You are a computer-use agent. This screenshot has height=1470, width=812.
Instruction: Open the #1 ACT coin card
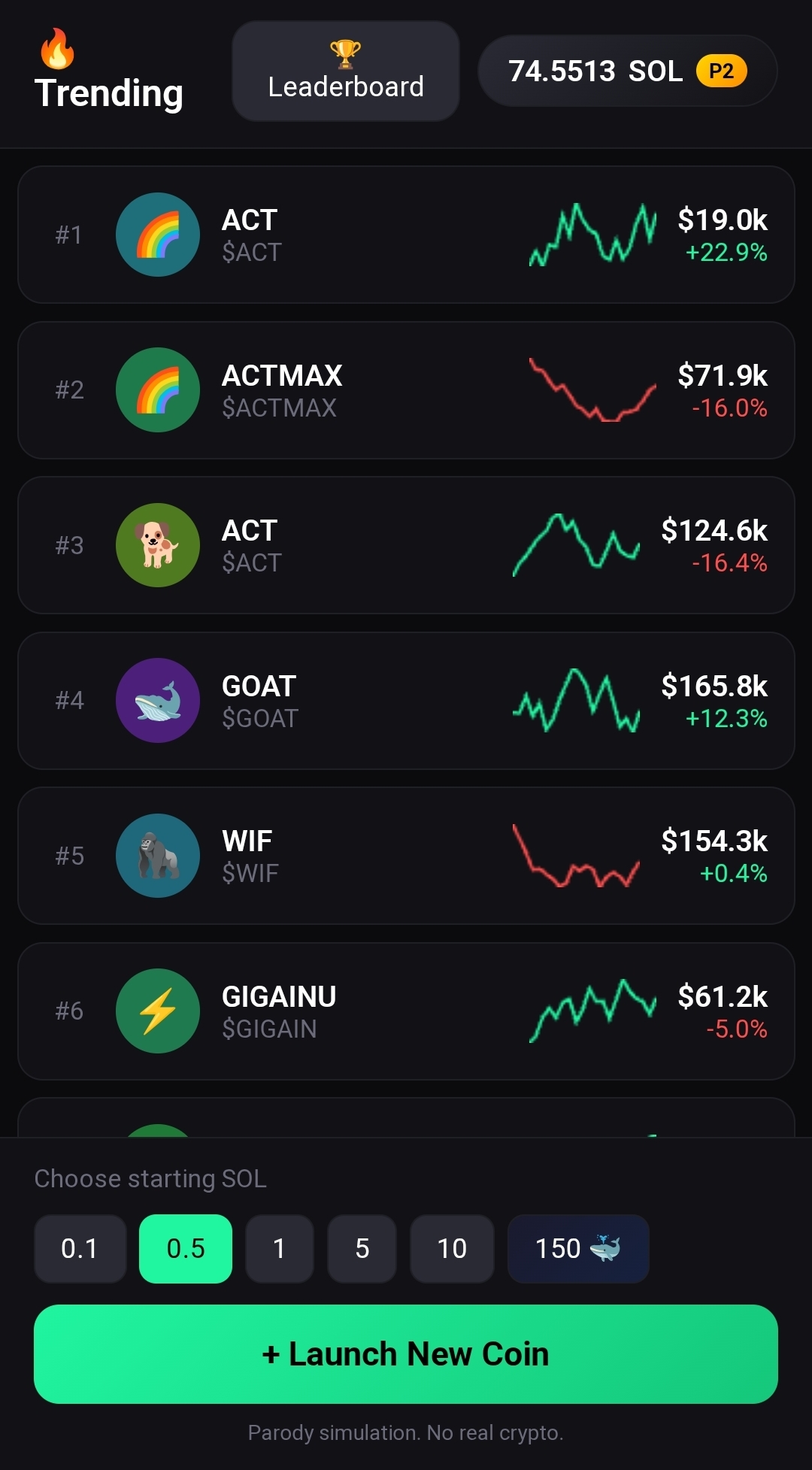coord(406,235)
